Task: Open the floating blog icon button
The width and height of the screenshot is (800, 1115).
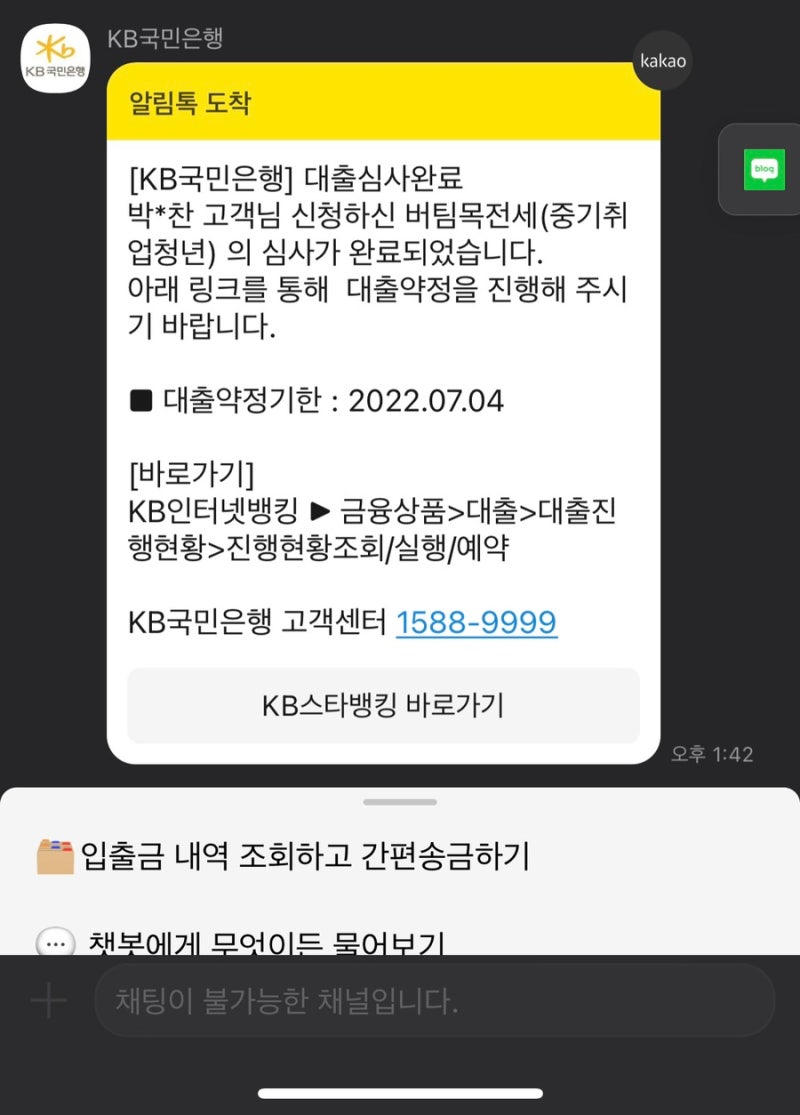Action: (x=764, y=170)
